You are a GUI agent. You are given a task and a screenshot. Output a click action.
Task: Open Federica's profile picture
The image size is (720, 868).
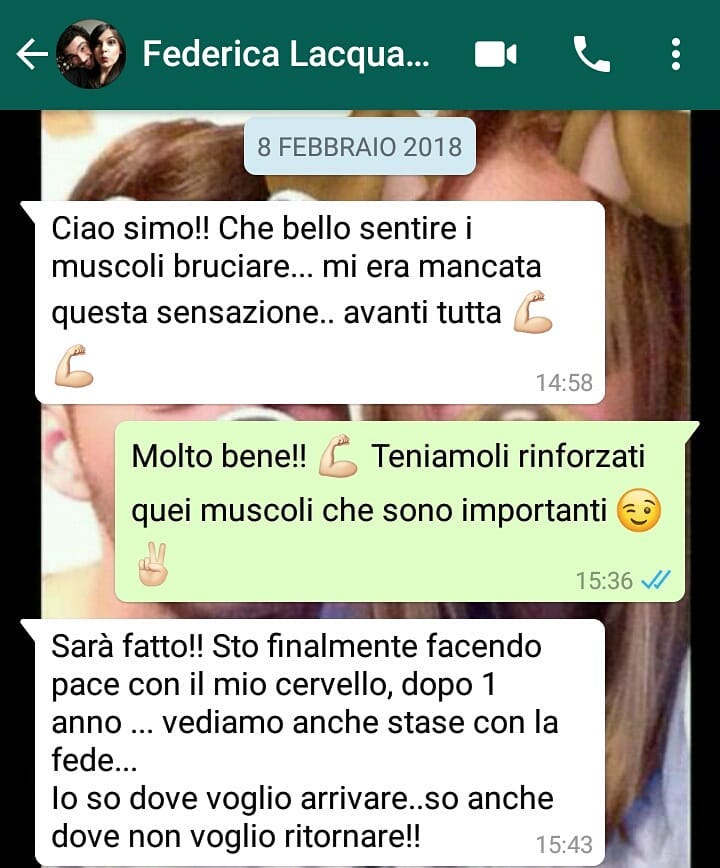pos(89,54)
